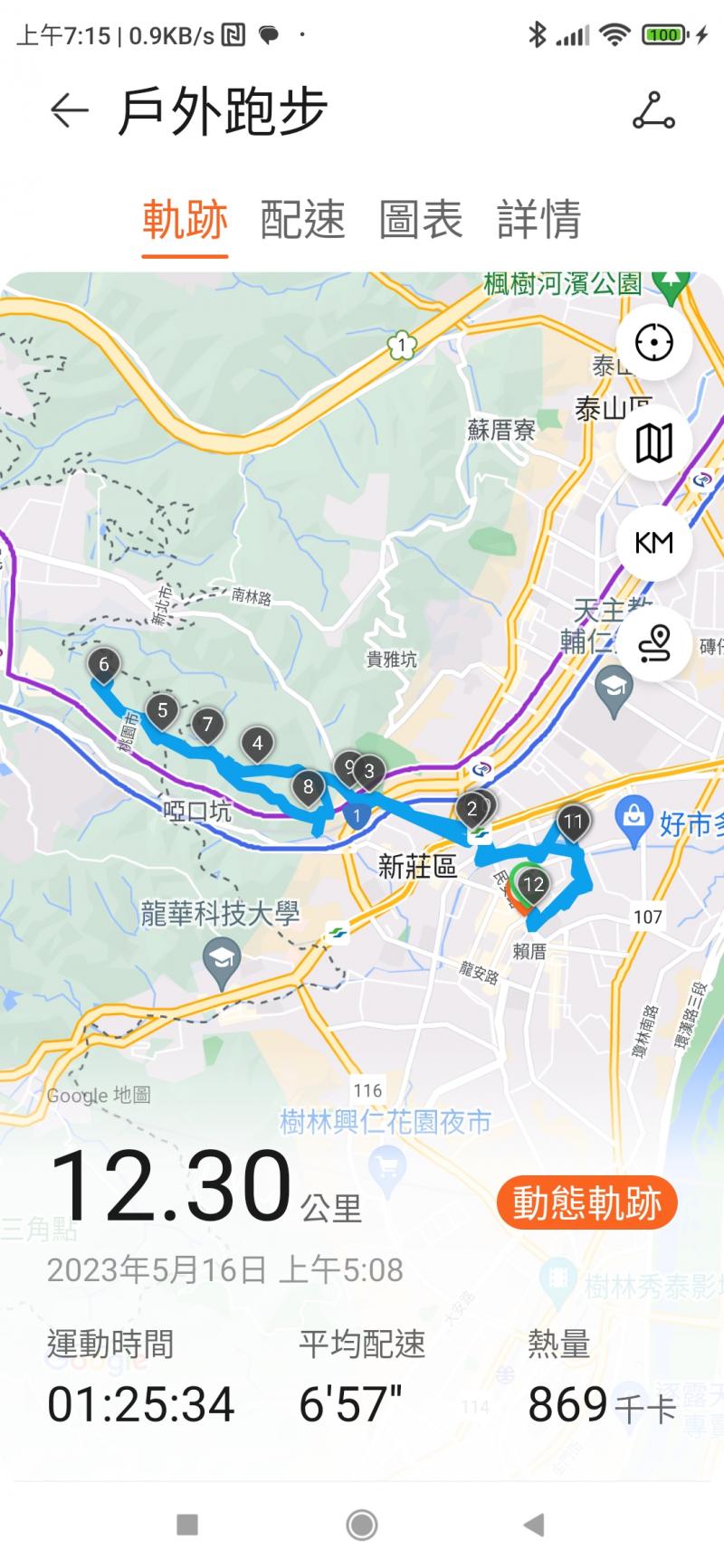Tap the system home button
The width and height of the screenshot is (724, 1568).
[362, 1525]
